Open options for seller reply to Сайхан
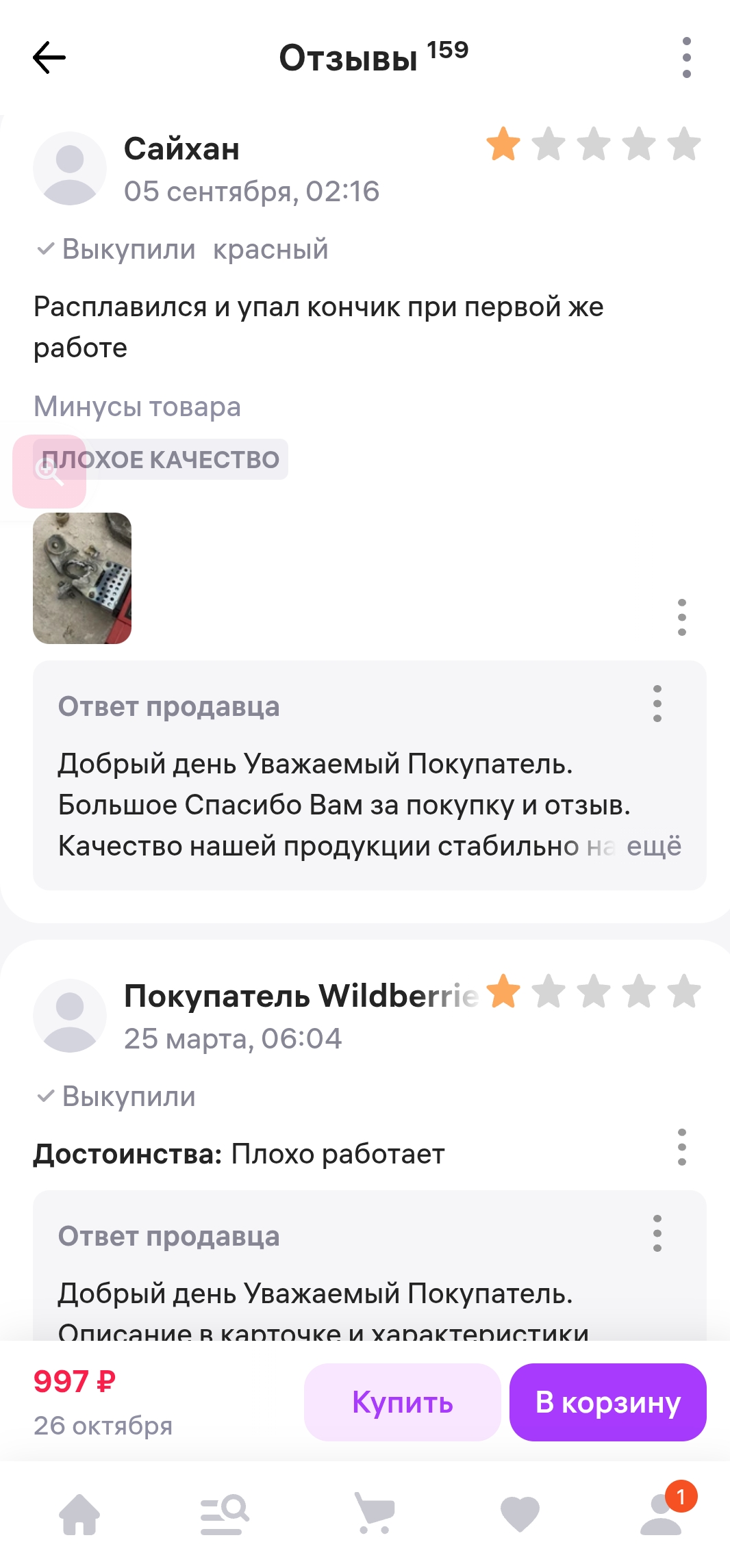730x1568 pixels. click(657, 704)
